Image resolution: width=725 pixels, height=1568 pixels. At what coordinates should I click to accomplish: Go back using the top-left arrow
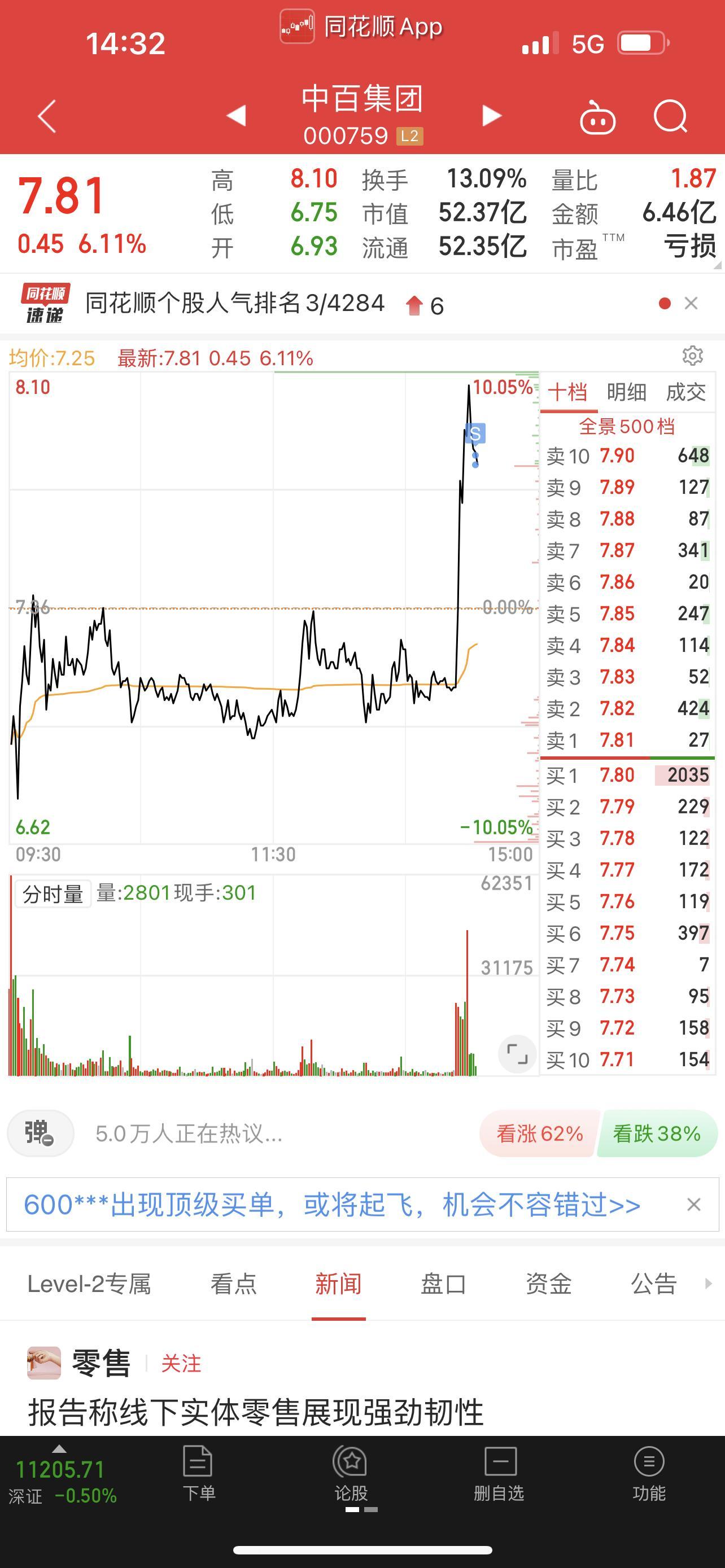(47, 116)
